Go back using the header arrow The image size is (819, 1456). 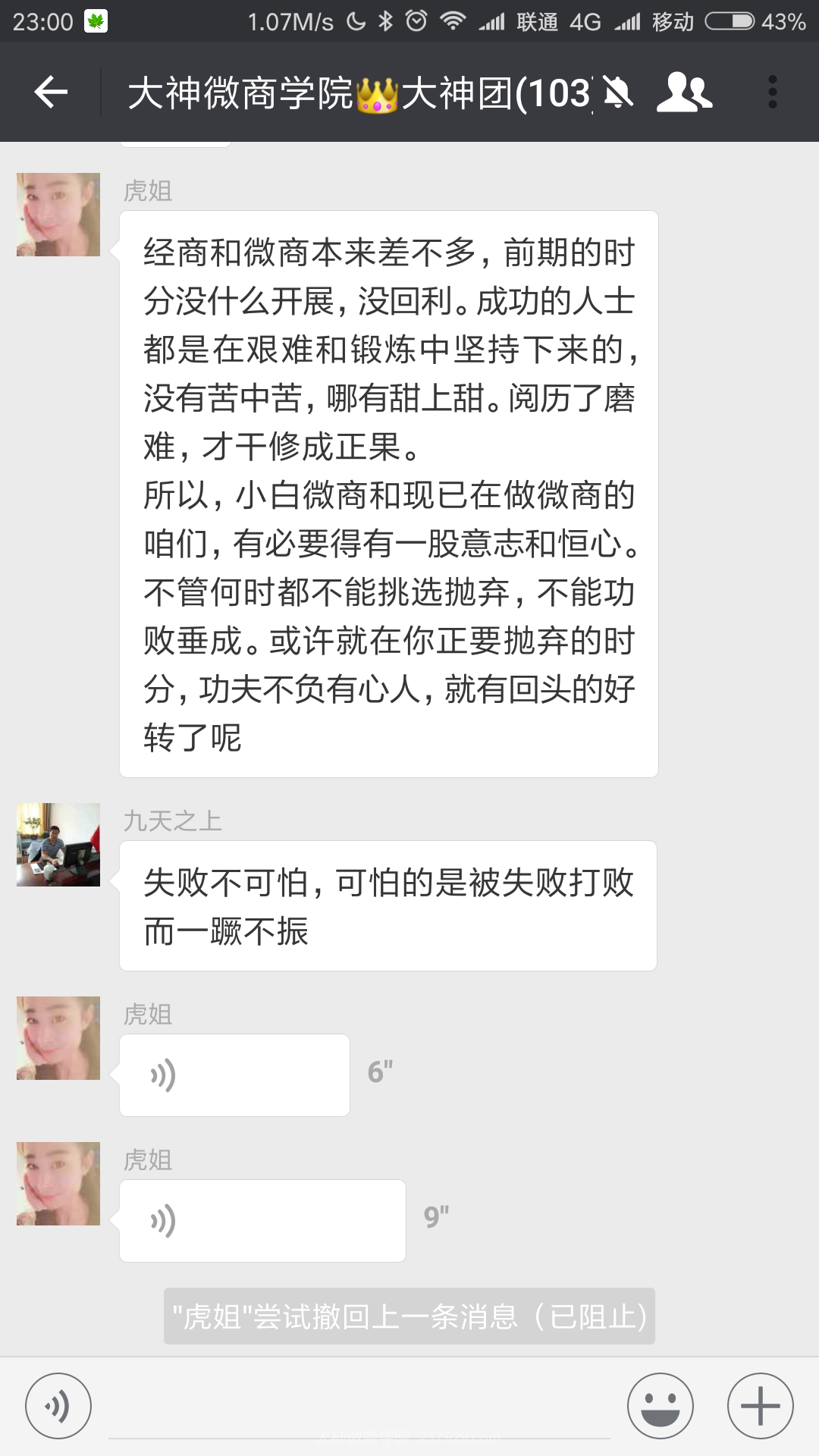tap(51, 93)
